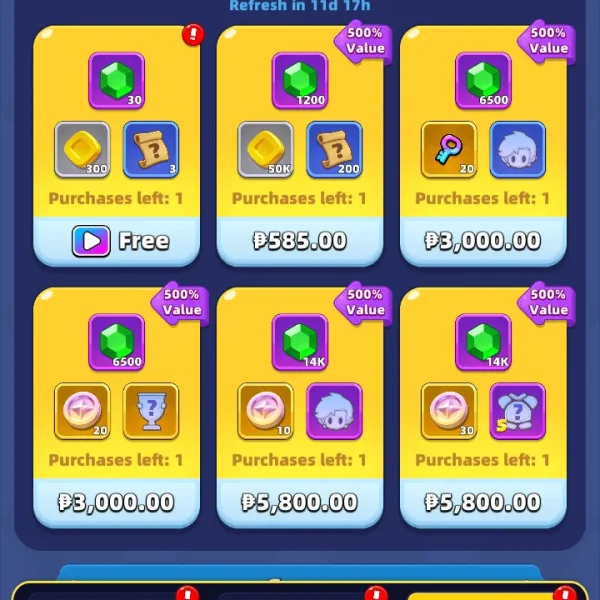This screenshot has height=600, width=600.
Task: Inspect the mystery trophy item
Action: coord(151,411)
